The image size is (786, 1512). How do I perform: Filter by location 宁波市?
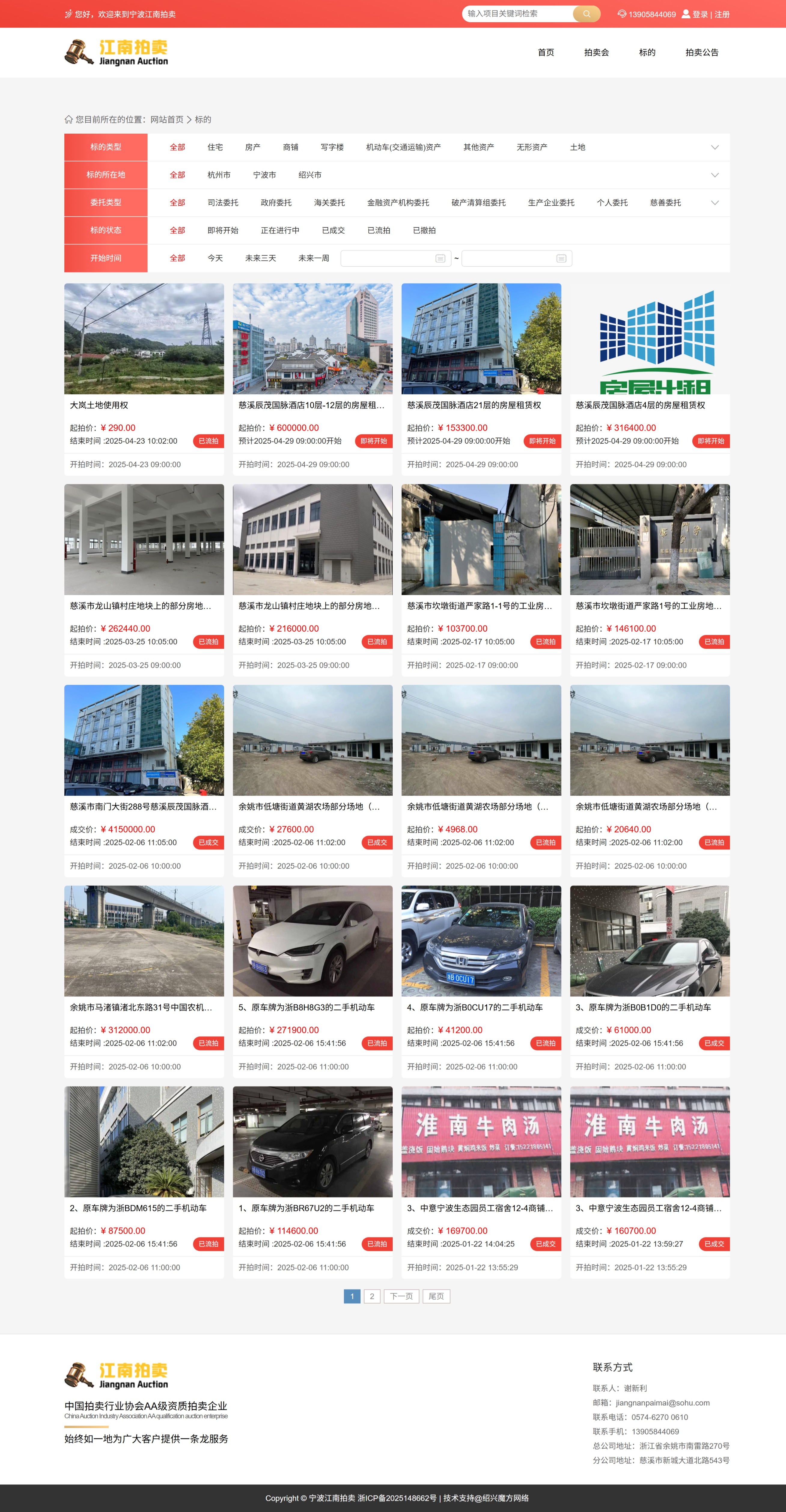click(264, 175)
